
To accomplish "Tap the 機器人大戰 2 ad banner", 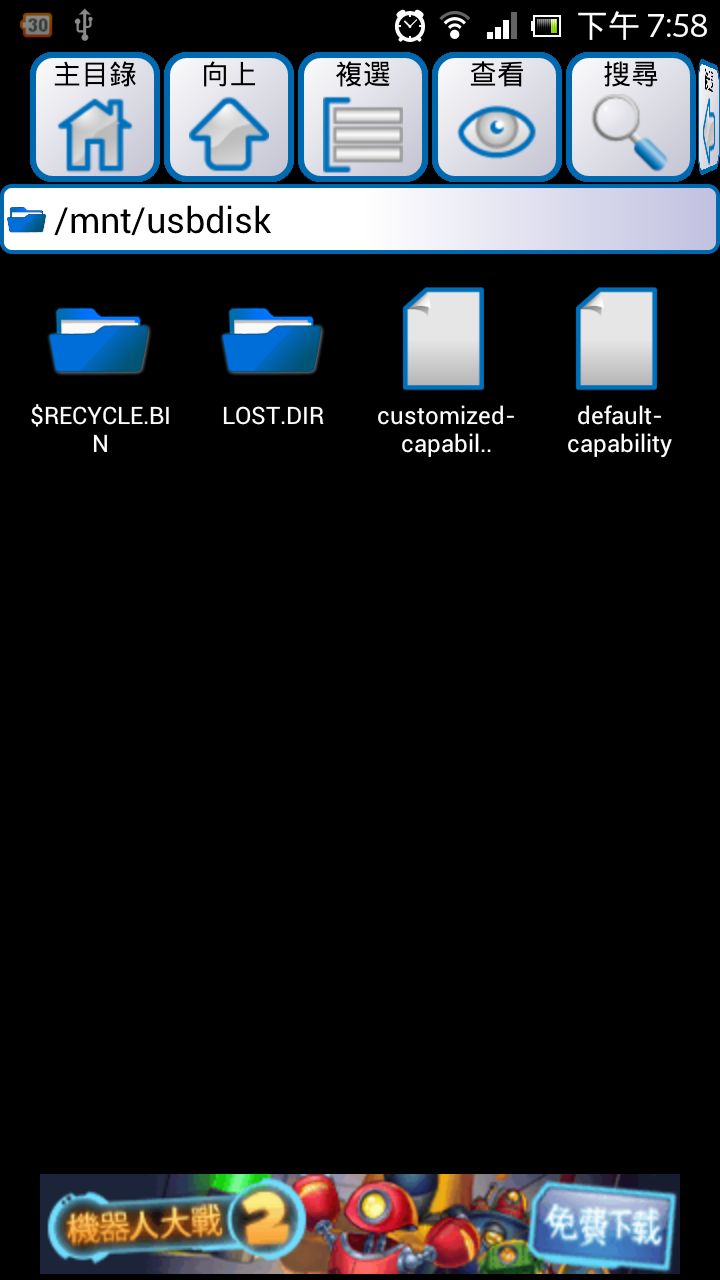I will [x=360, y=1224].
